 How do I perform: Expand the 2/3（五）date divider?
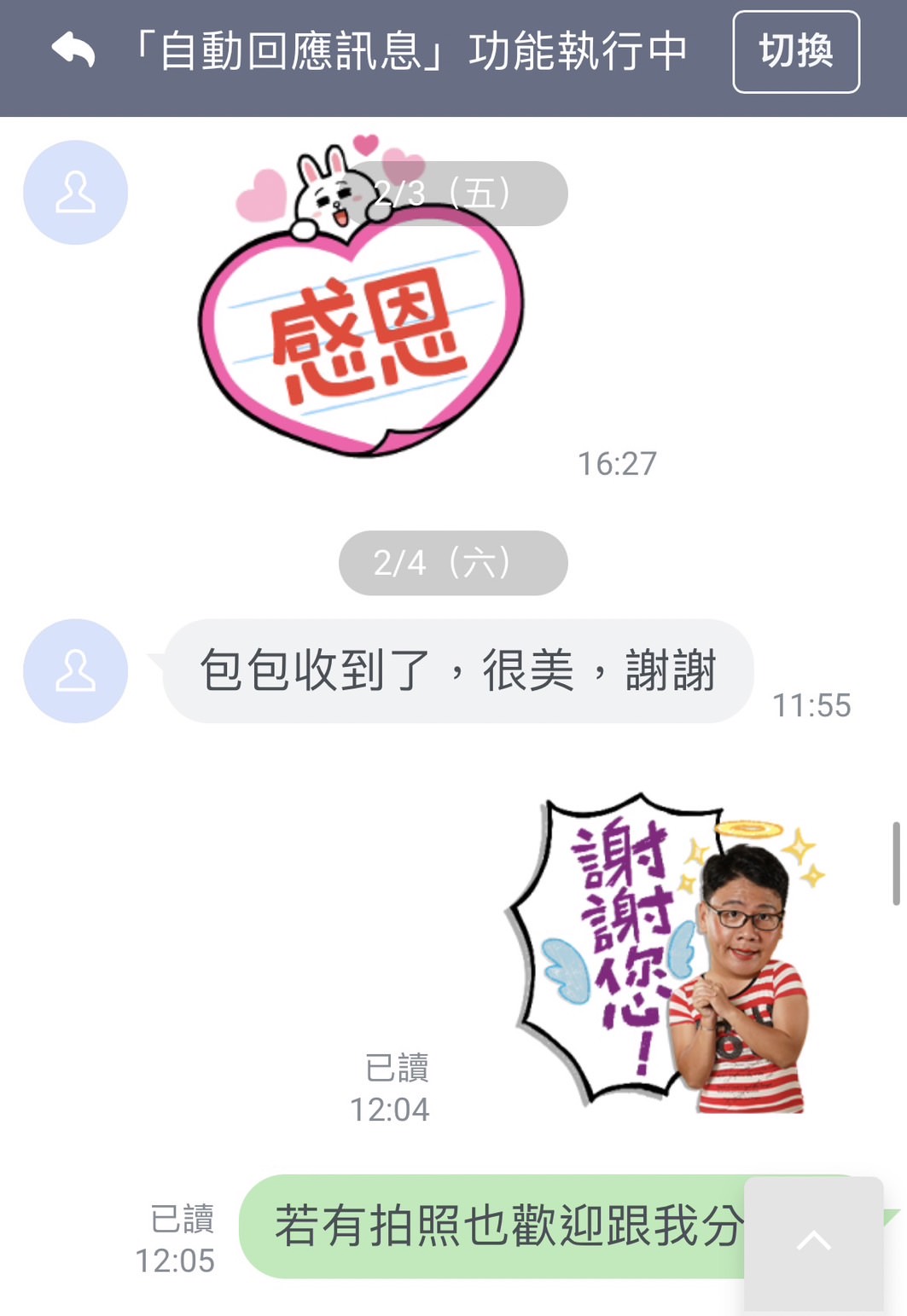pos(452,194)
